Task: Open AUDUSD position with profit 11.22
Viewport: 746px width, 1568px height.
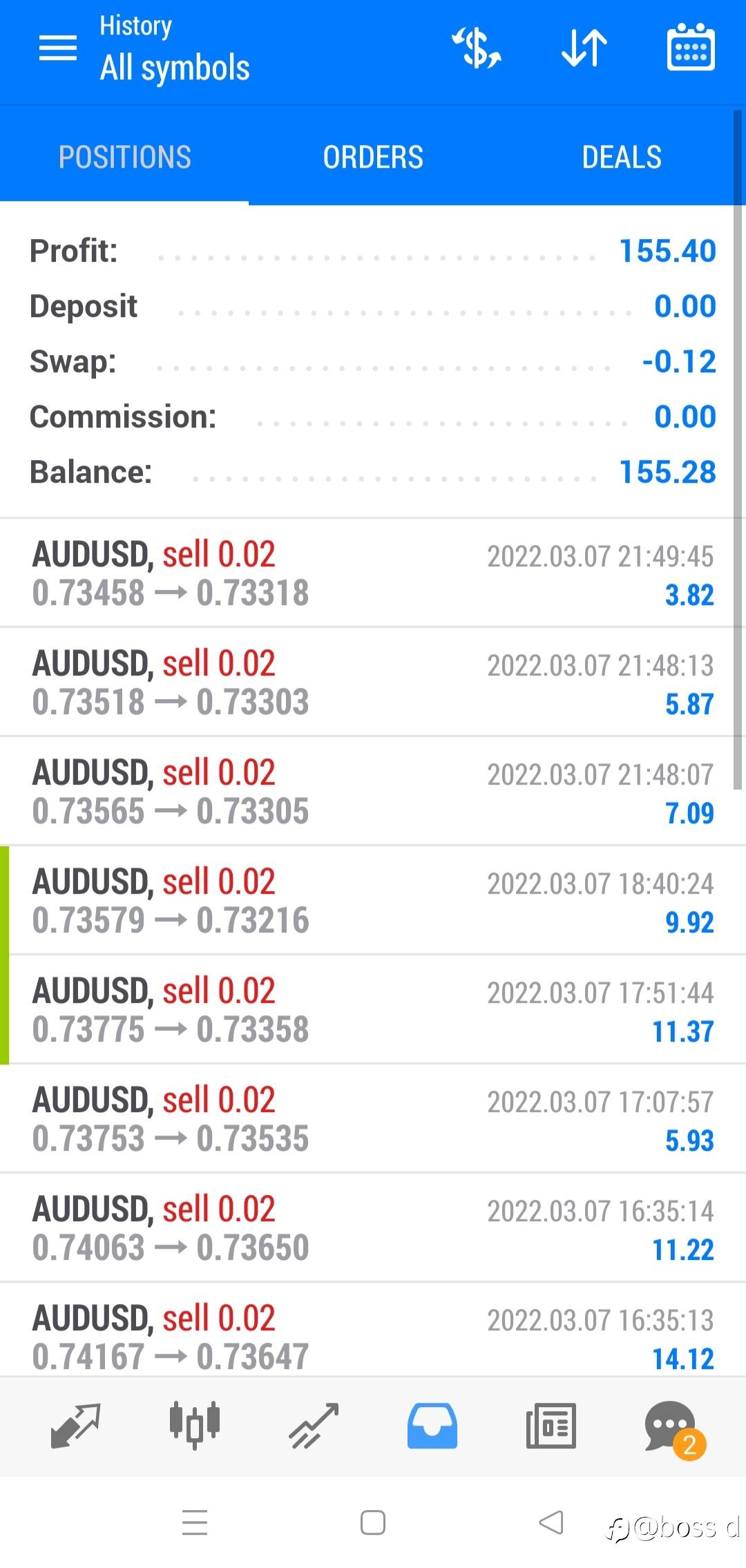Action: point(373,1227)
